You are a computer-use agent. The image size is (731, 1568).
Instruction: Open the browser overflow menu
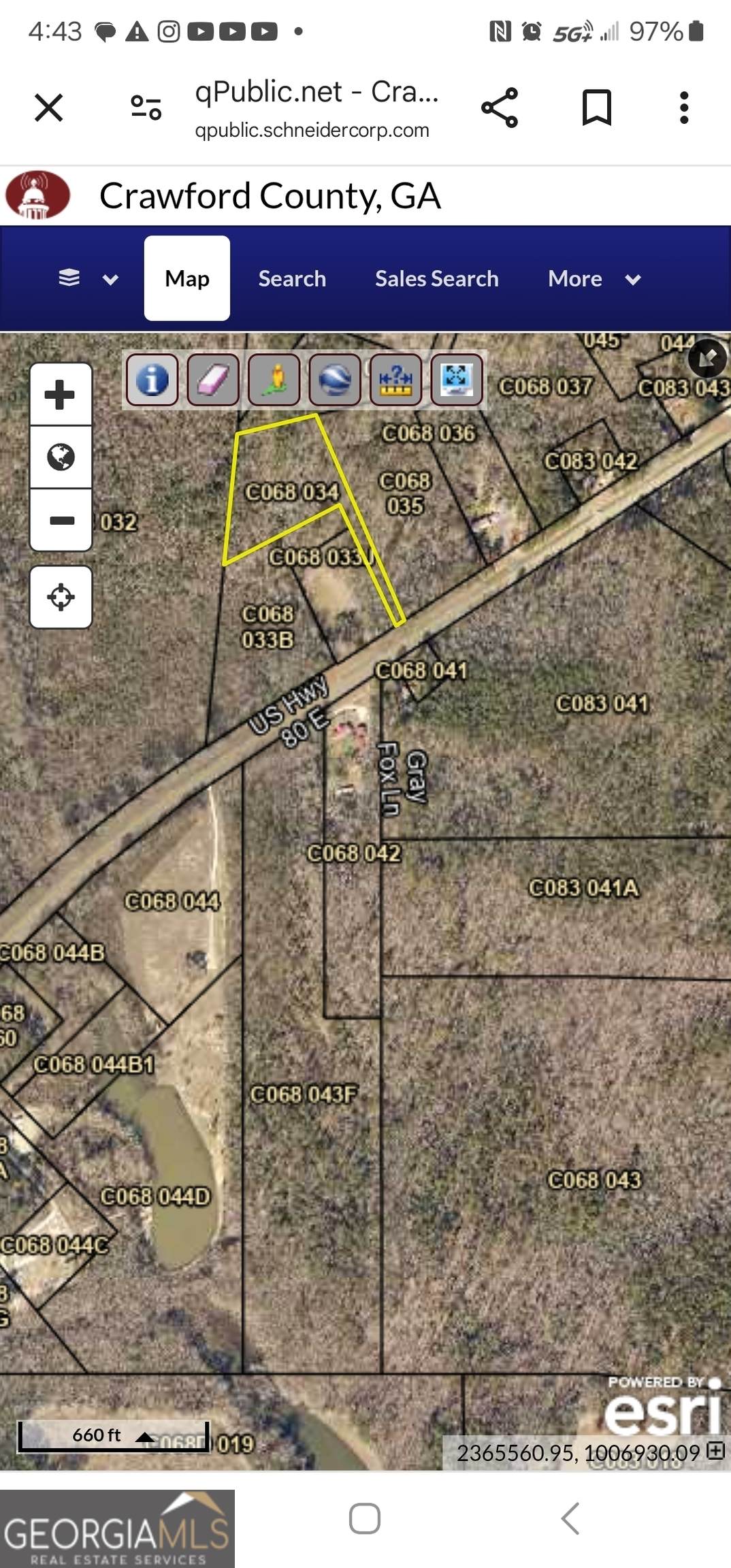point(684,108)
